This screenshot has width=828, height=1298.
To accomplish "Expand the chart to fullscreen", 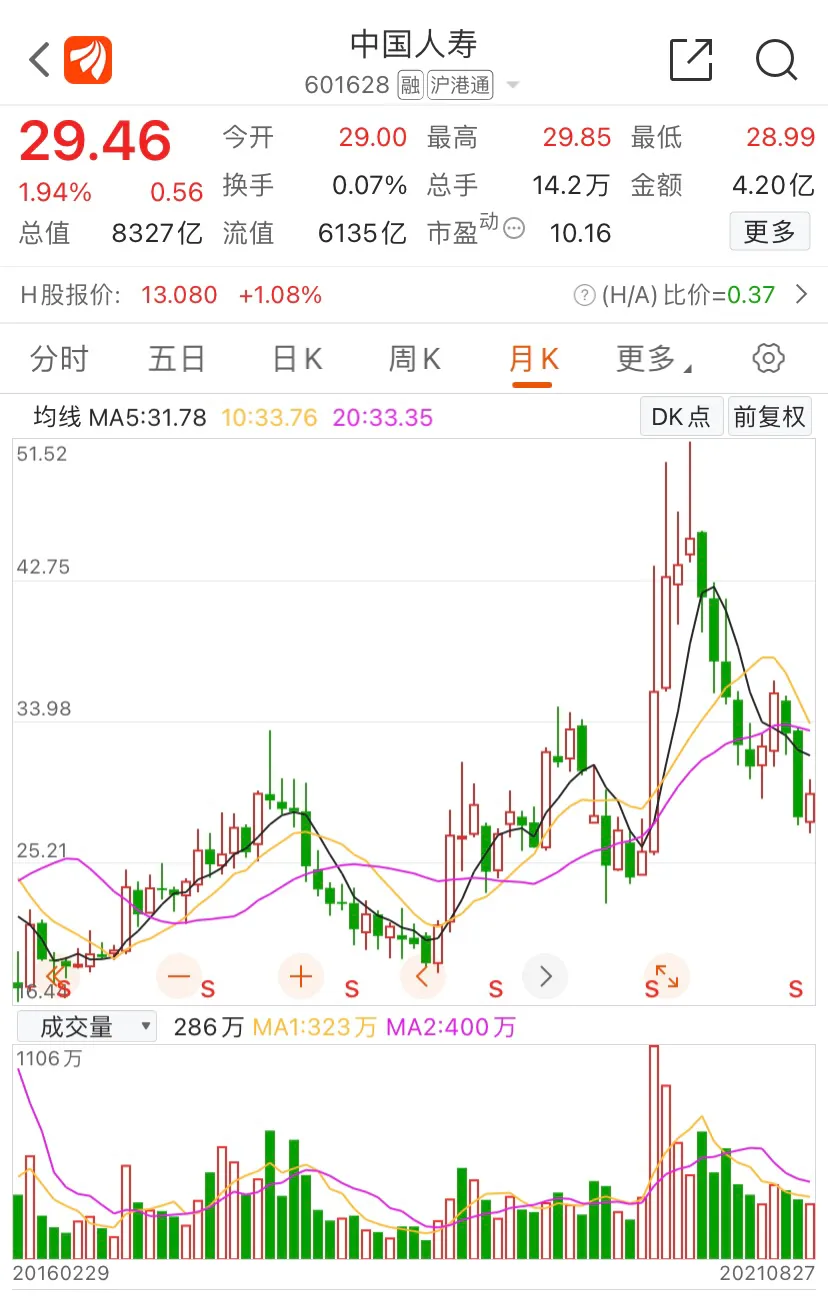I will click(x=666, y=976).
